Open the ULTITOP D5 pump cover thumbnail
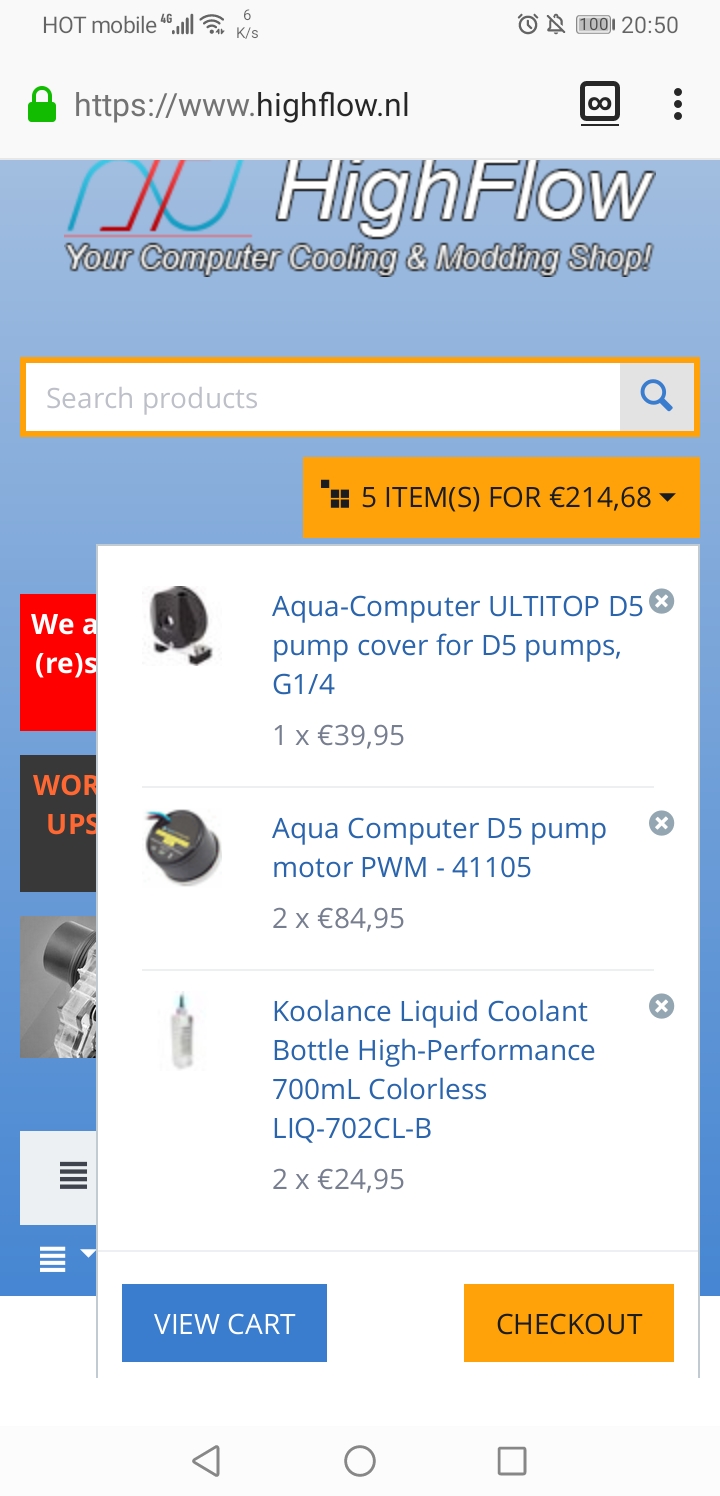The height and width of the screenshot is (1496, 720). pos(181,625)
